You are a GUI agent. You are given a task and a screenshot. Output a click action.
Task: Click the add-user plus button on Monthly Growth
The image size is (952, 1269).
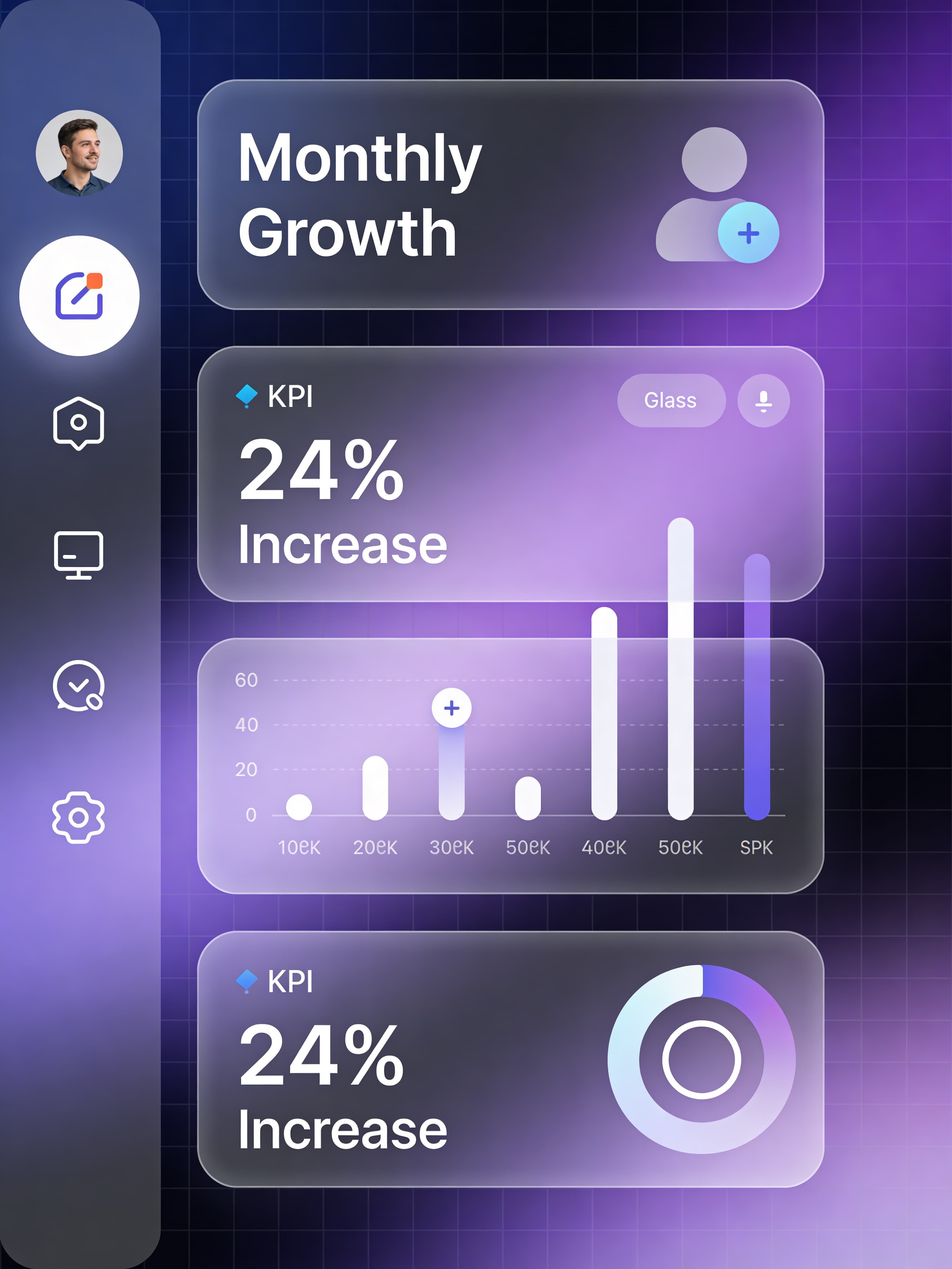click(748, 233)
